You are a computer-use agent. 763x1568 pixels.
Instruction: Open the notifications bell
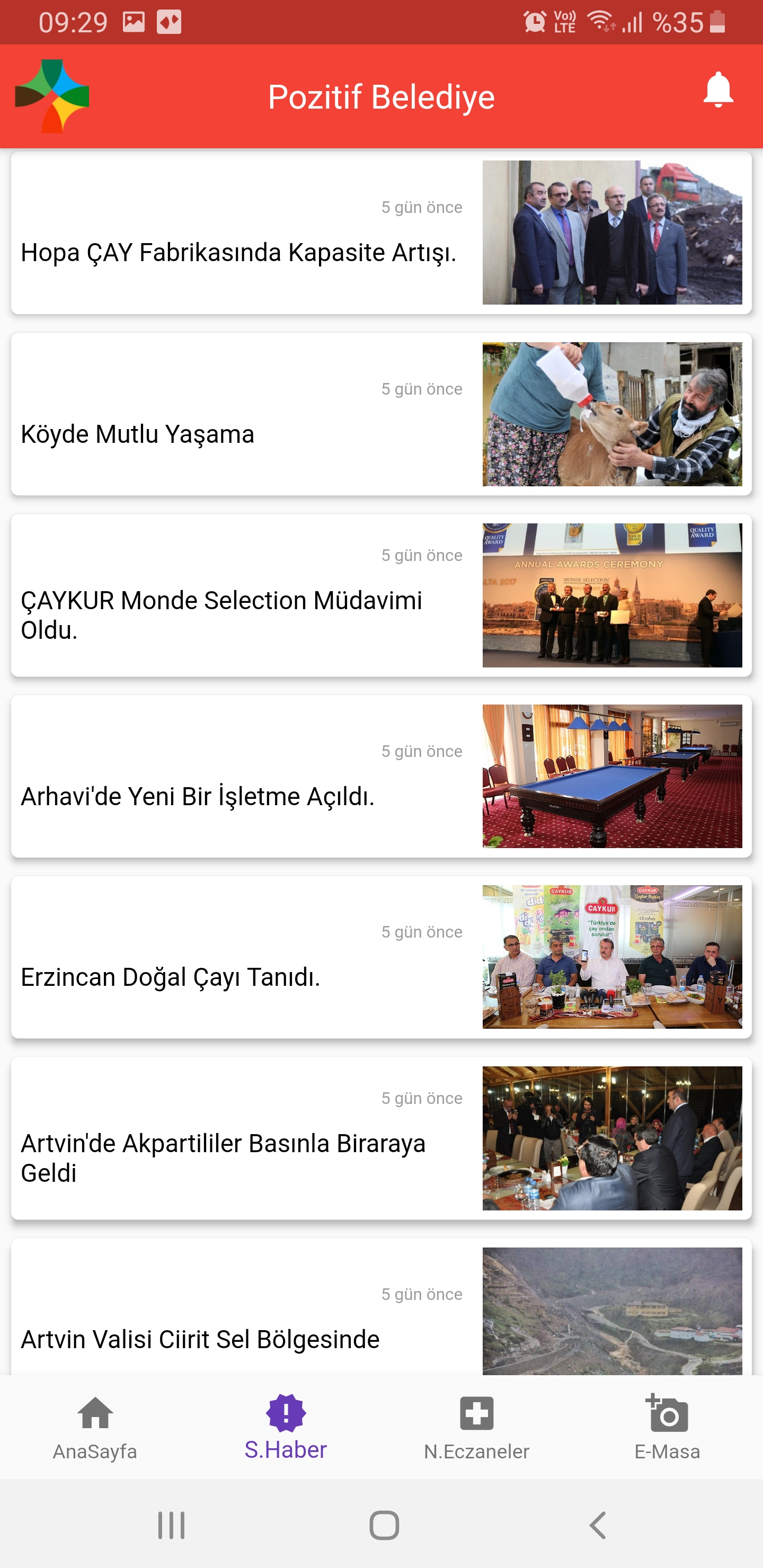click(718, 91)
